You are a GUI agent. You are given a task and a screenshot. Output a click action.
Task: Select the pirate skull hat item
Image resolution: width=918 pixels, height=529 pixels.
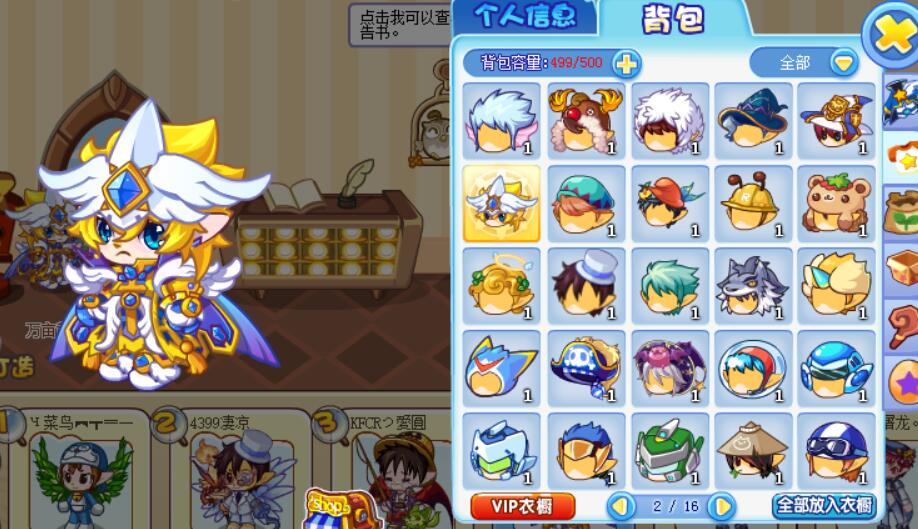[x=586, y=368]
